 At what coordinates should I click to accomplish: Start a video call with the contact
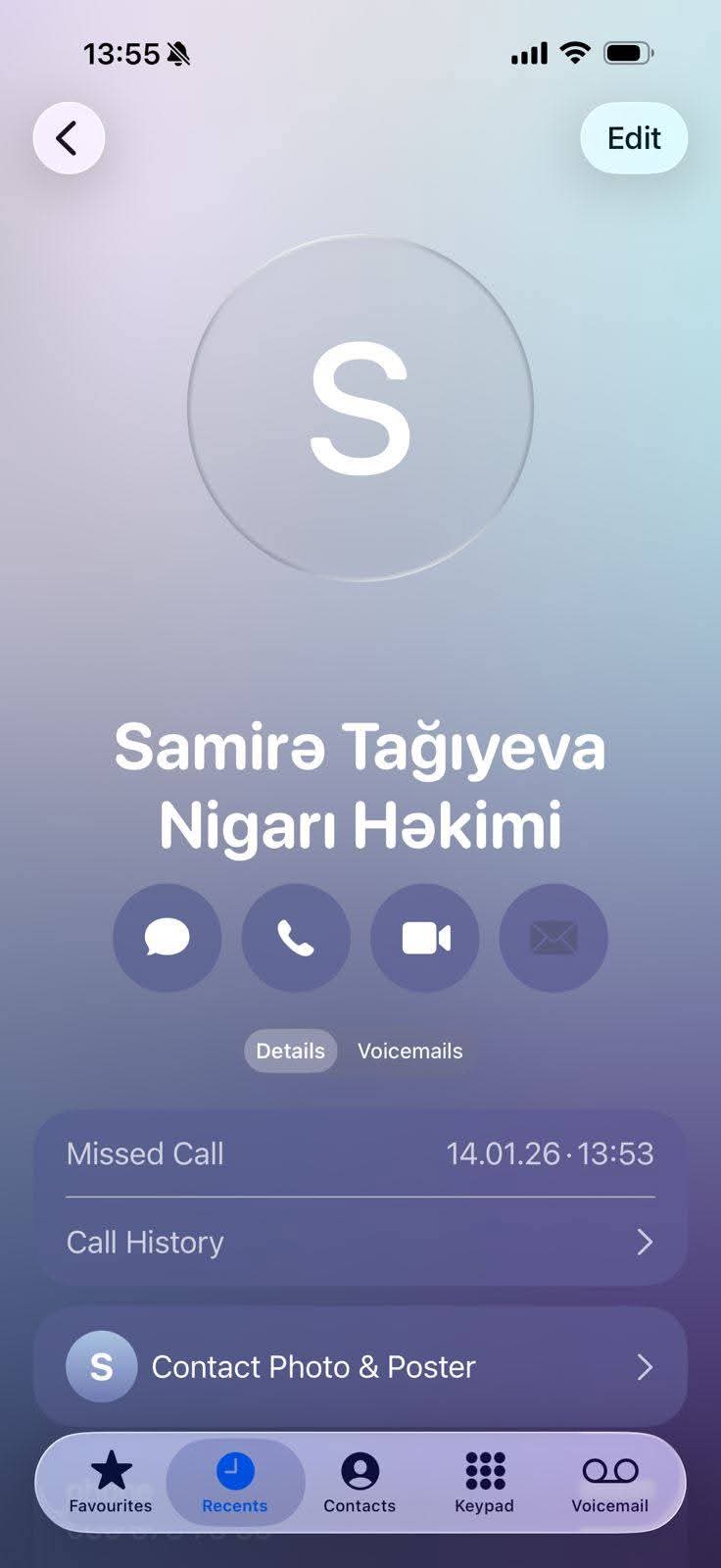[x=425, y=938]
